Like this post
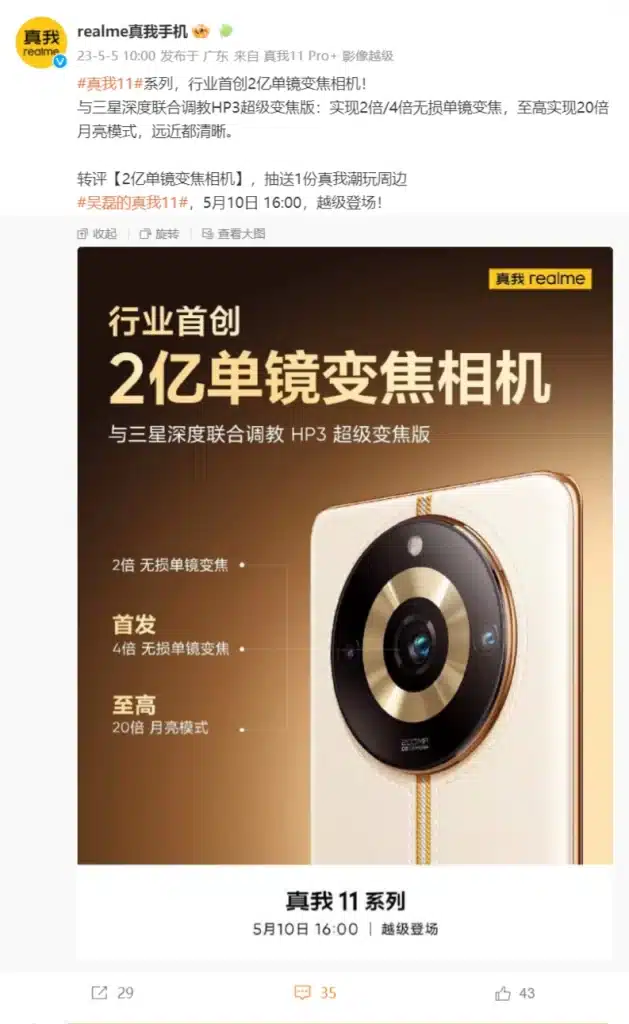629x1024 pixels. pos(516,993)
